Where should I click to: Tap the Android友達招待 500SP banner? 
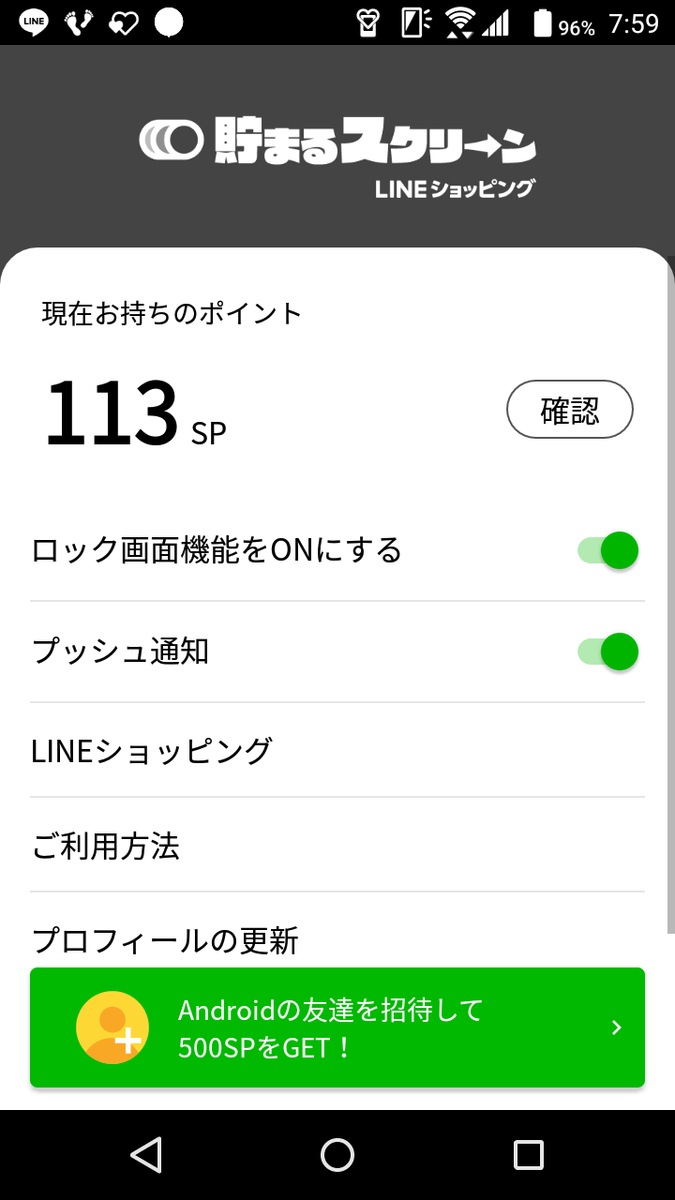pos(337,1027)
